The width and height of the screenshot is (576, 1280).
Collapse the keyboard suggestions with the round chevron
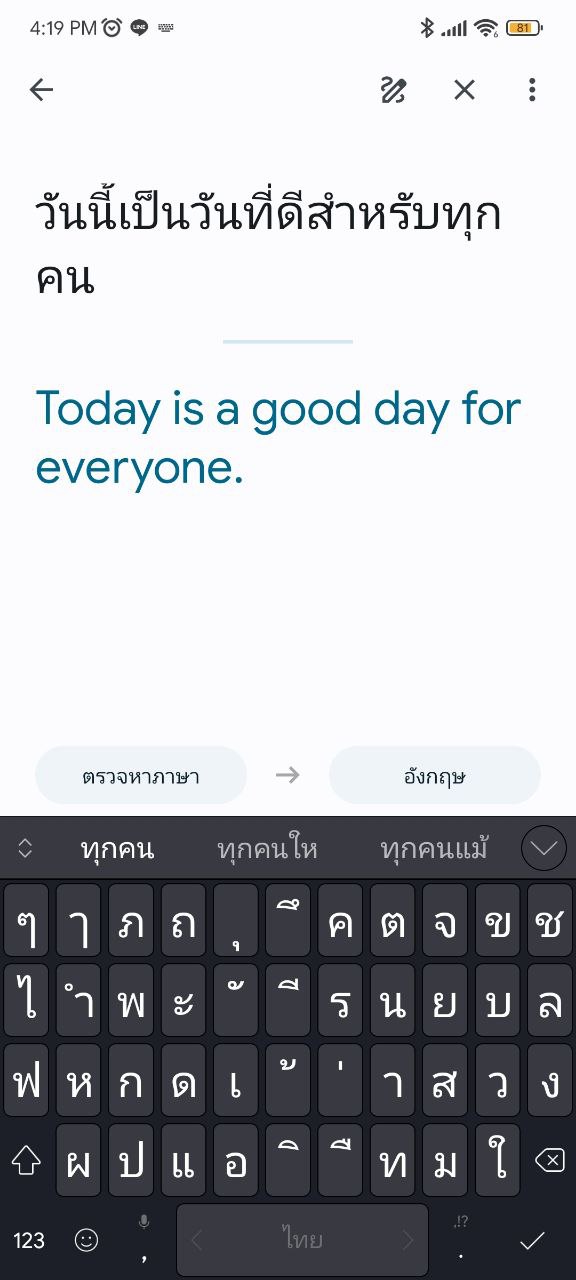pyautogui.click(x=544, y=849)
